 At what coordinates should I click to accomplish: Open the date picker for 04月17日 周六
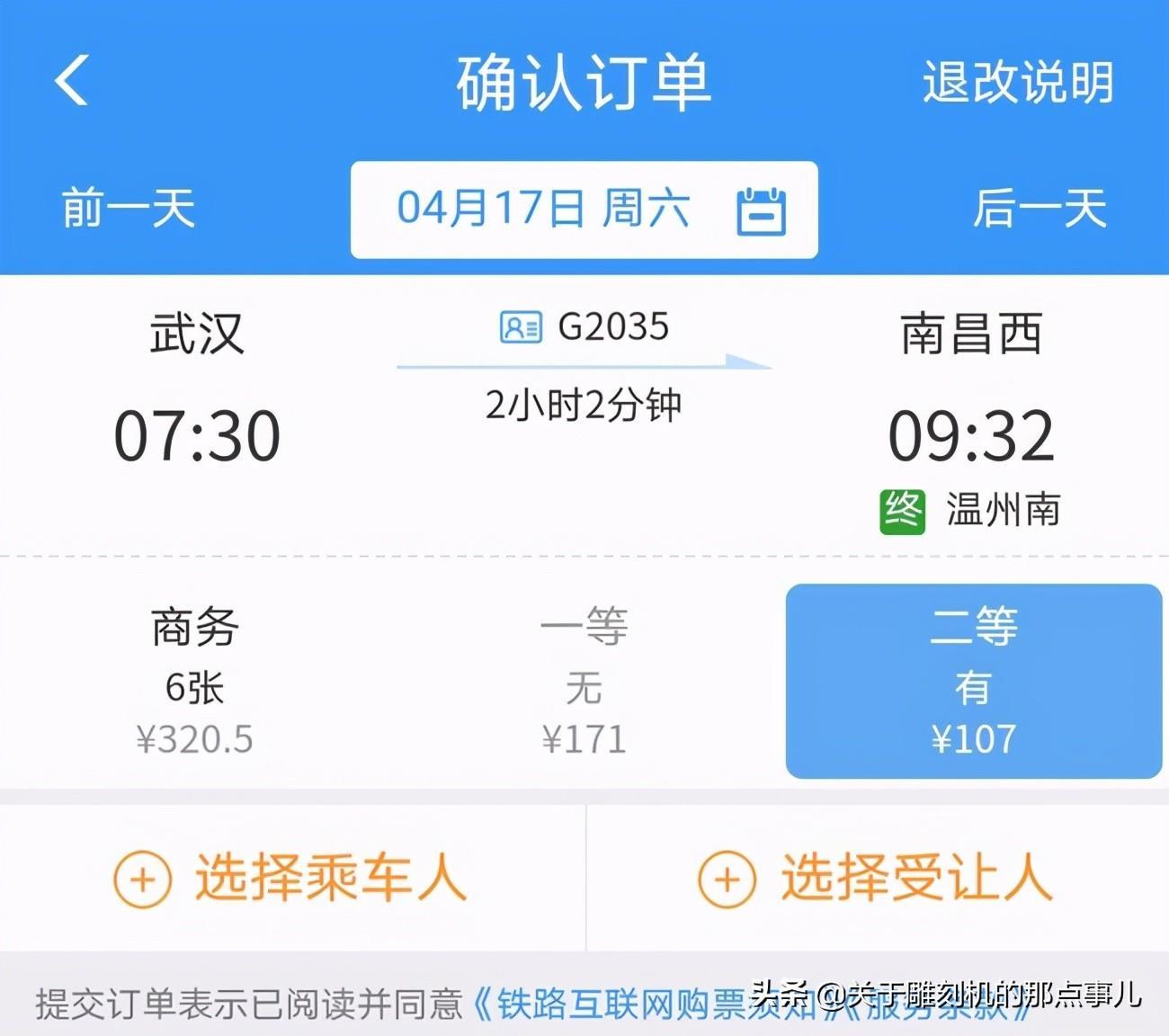click(x=584, y=210)
